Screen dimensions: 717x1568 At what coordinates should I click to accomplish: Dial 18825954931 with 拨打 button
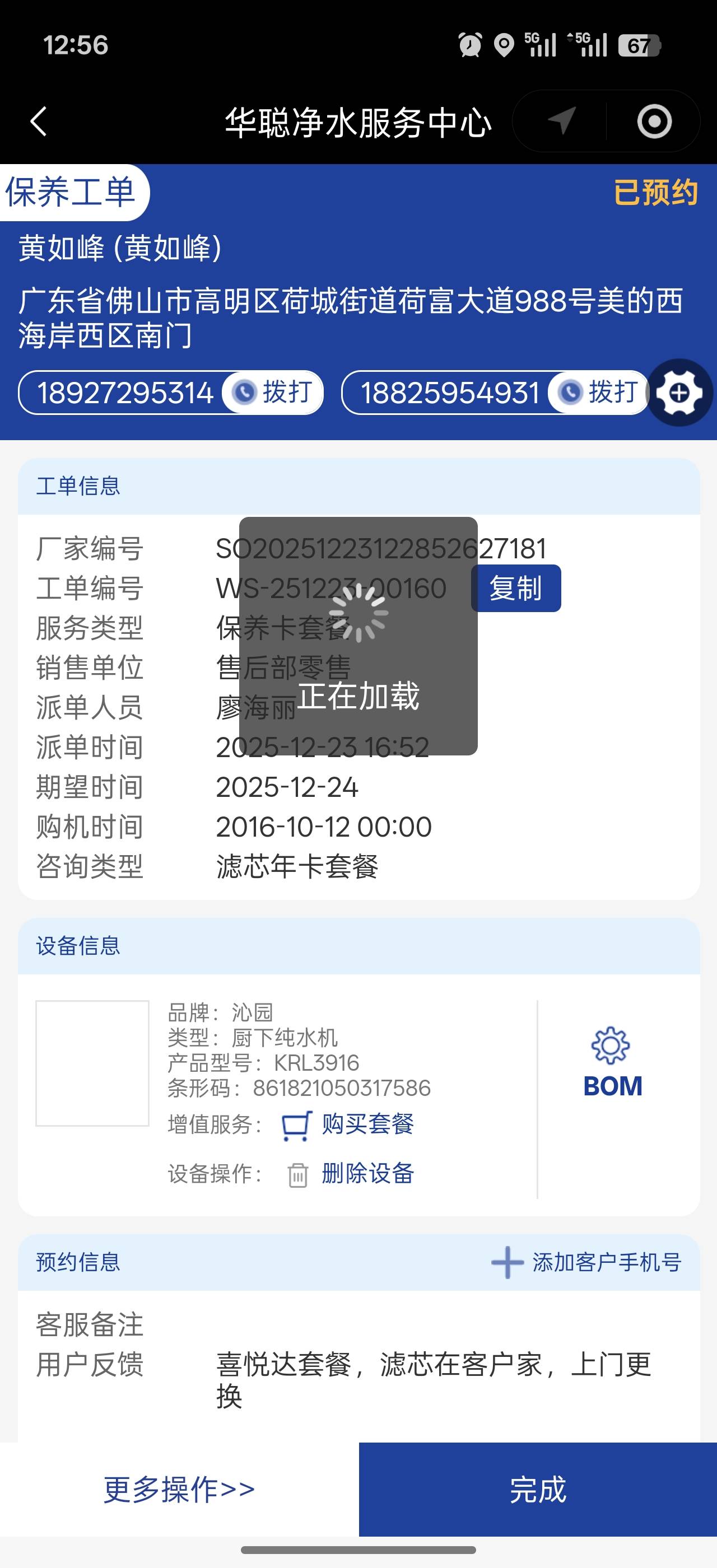coord(599,392)
